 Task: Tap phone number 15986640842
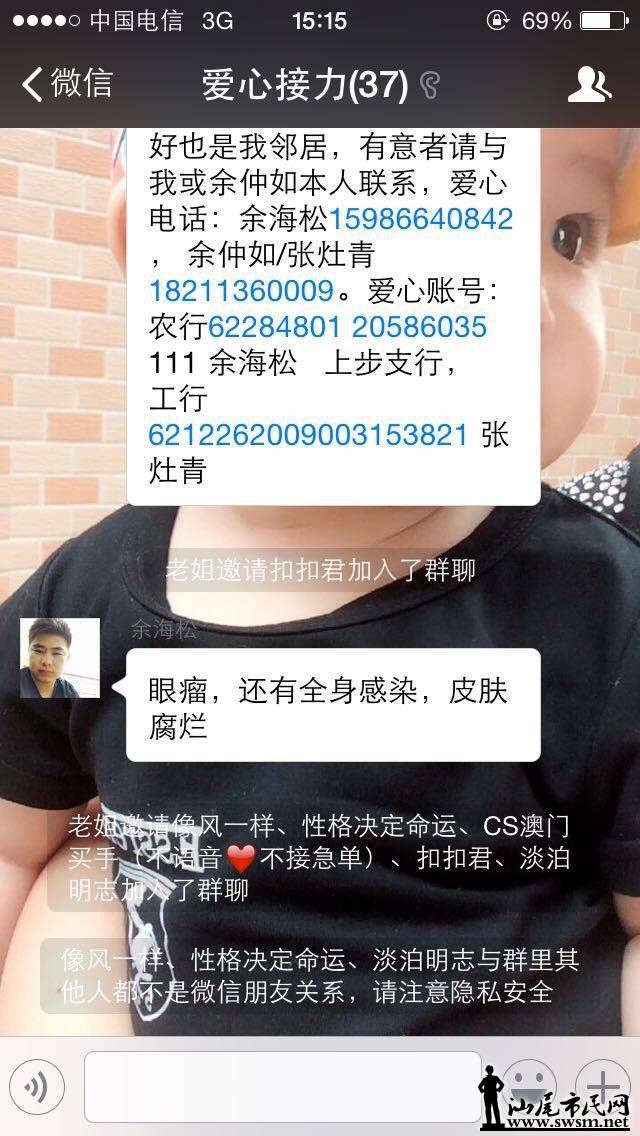coord(421,219)
